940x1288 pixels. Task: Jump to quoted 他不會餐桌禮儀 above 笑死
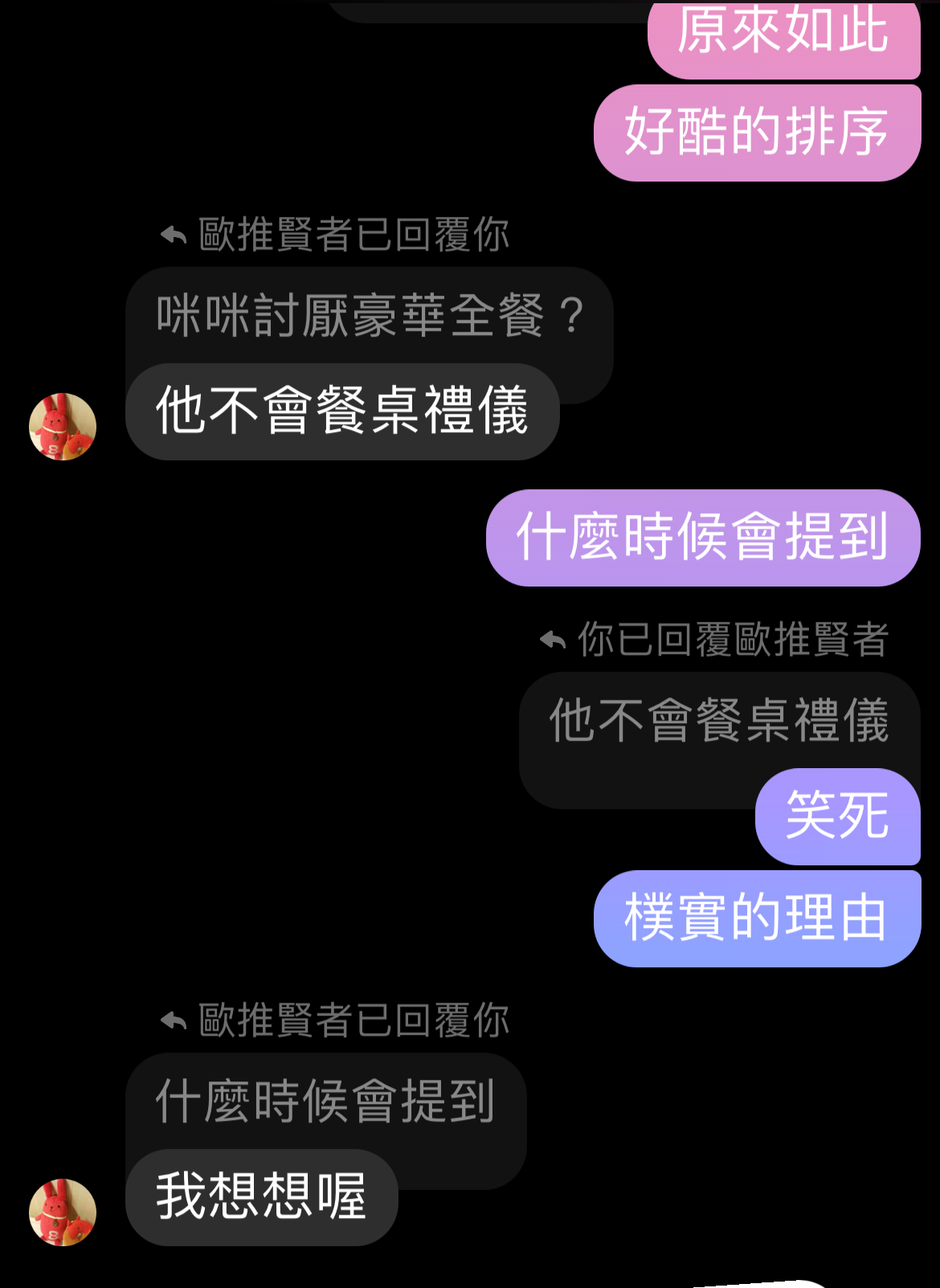tap(717, 720)
